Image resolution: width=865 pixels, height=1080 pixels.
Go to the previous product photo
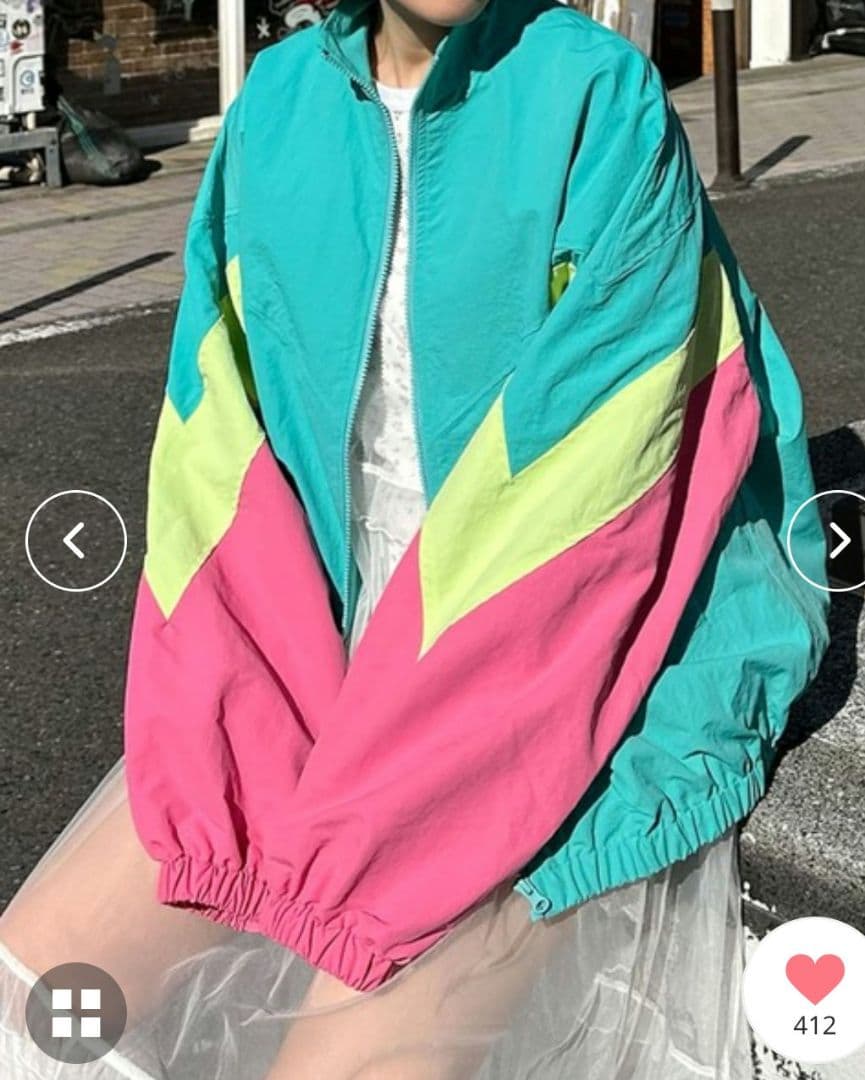coord(76,541)
